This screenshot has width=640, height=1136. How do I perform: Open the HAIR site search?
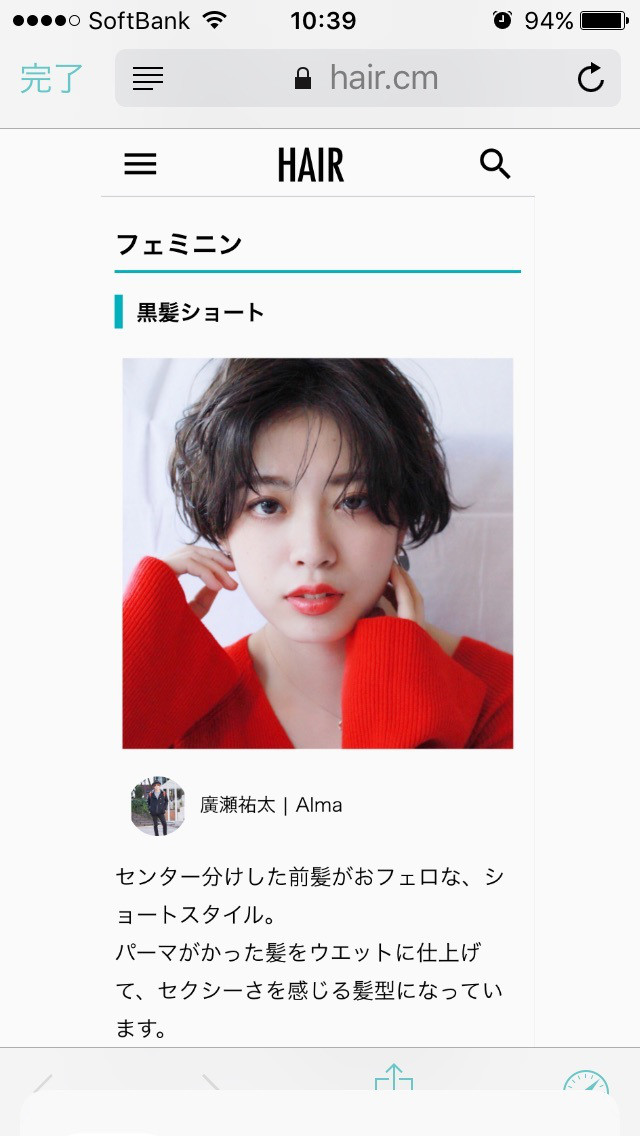click(495, 164)
